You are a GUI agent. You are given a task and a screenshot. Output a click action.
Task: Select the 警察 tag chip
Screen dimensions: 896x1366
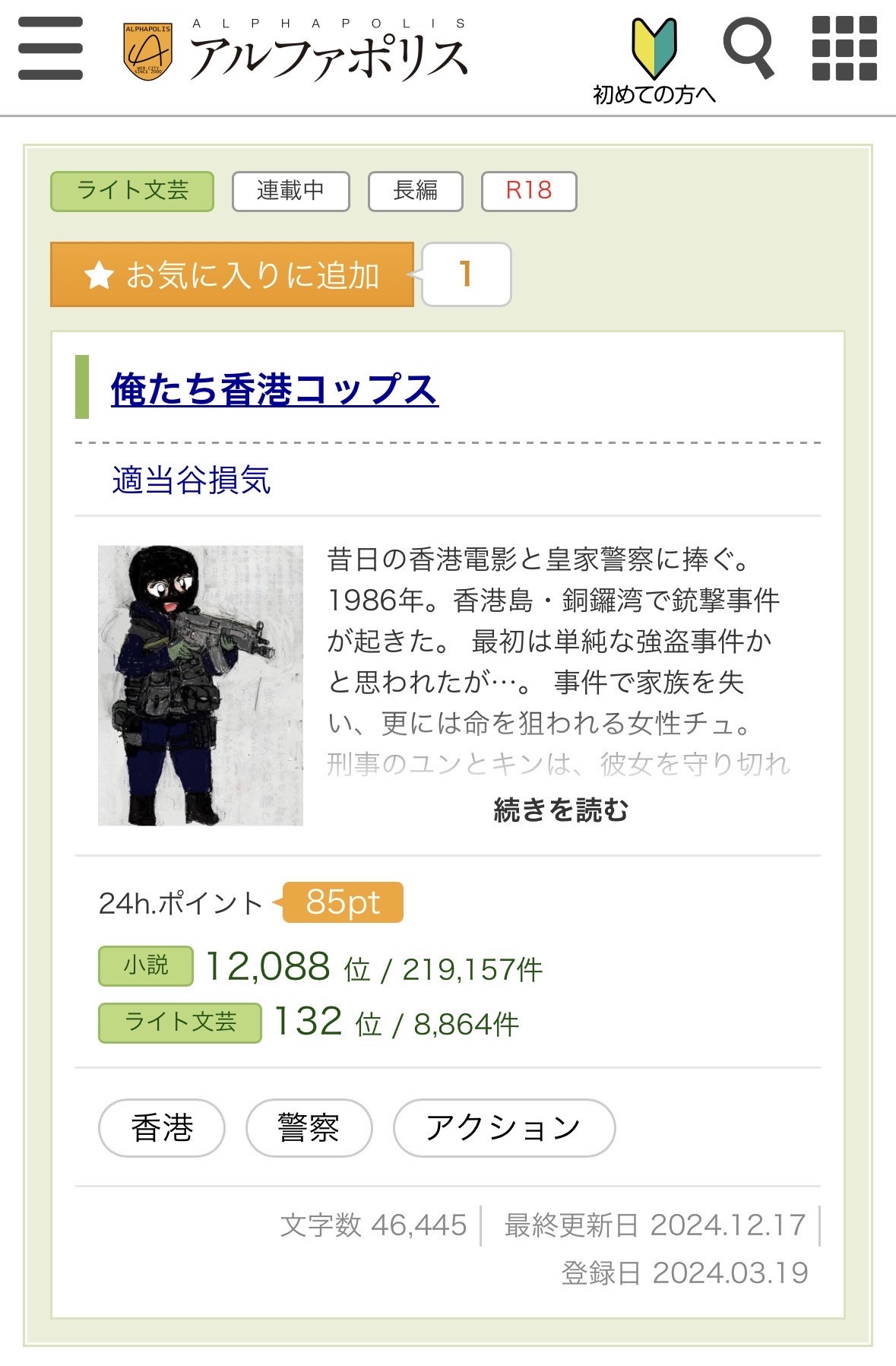[309, 1127]
